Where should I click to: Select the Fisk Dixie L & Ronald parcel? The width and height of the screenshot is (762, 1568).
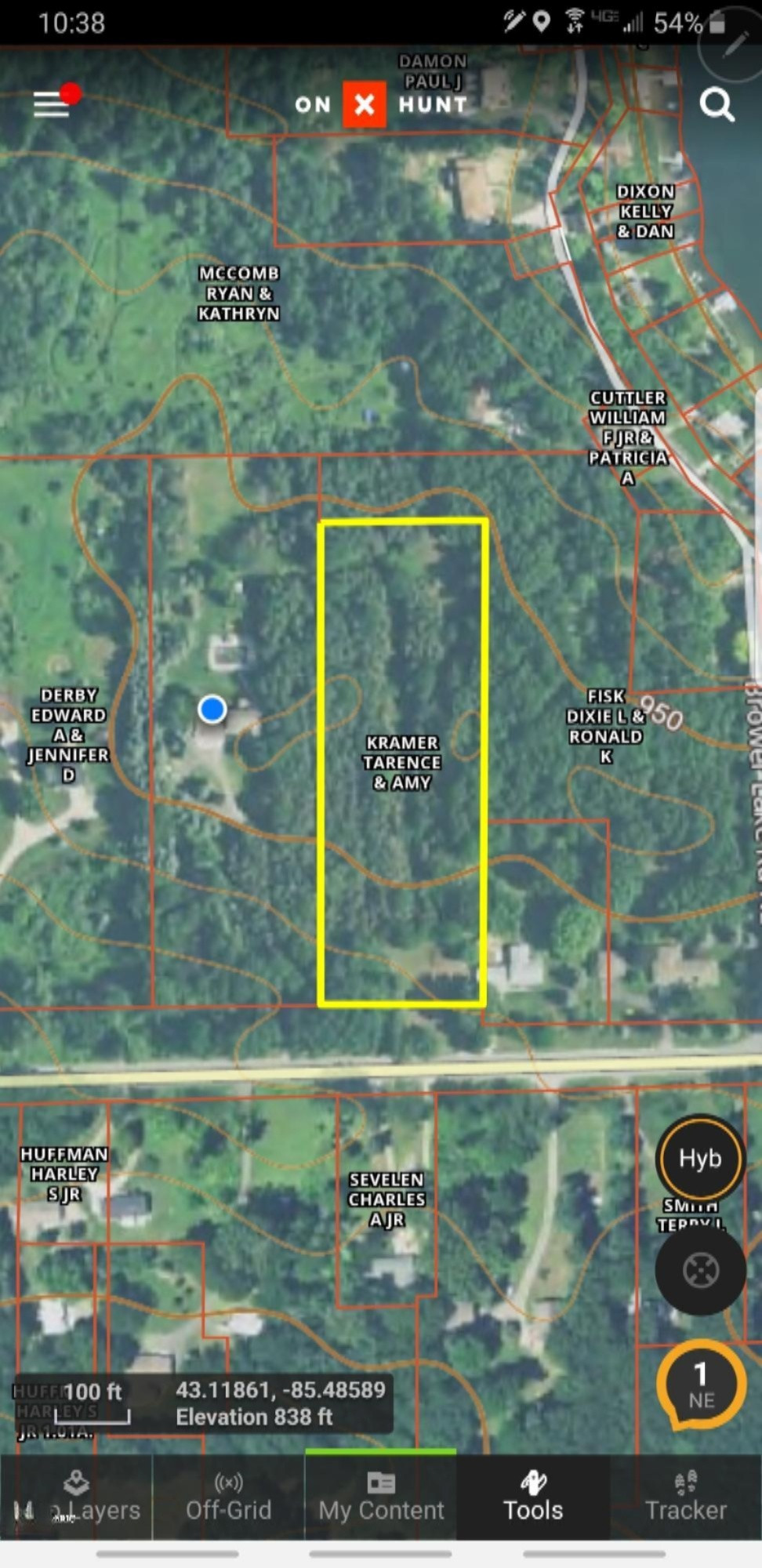(x=605, y=726)
